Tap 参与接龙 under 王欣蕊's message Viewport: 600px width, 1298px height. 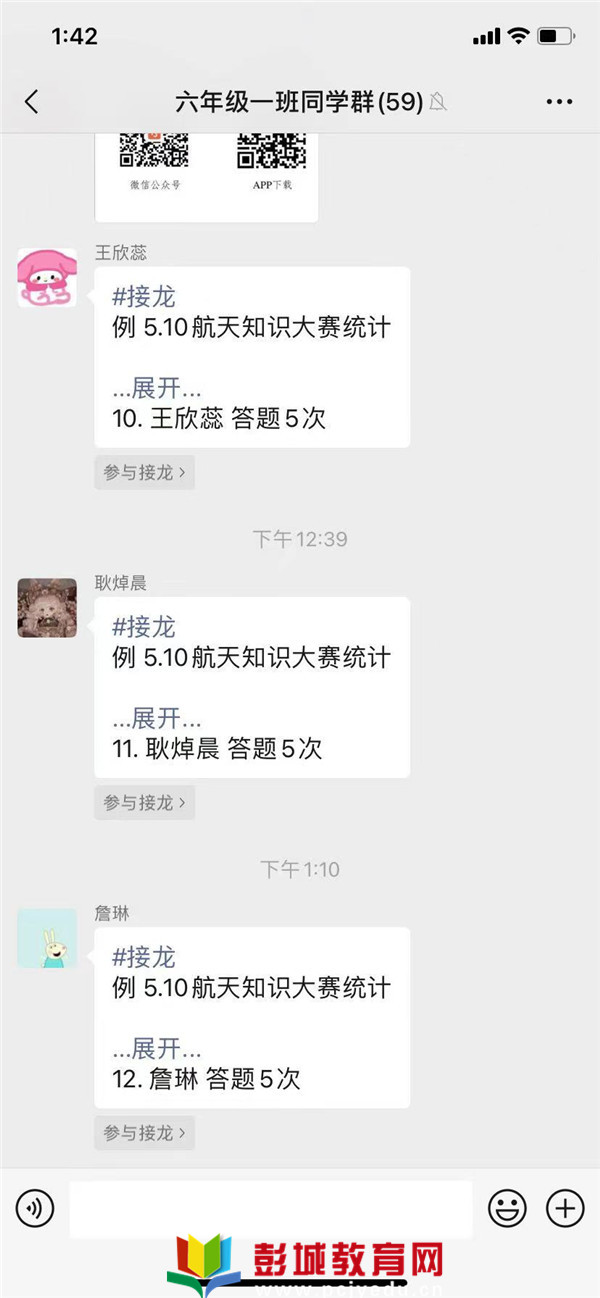coord(144,472)
